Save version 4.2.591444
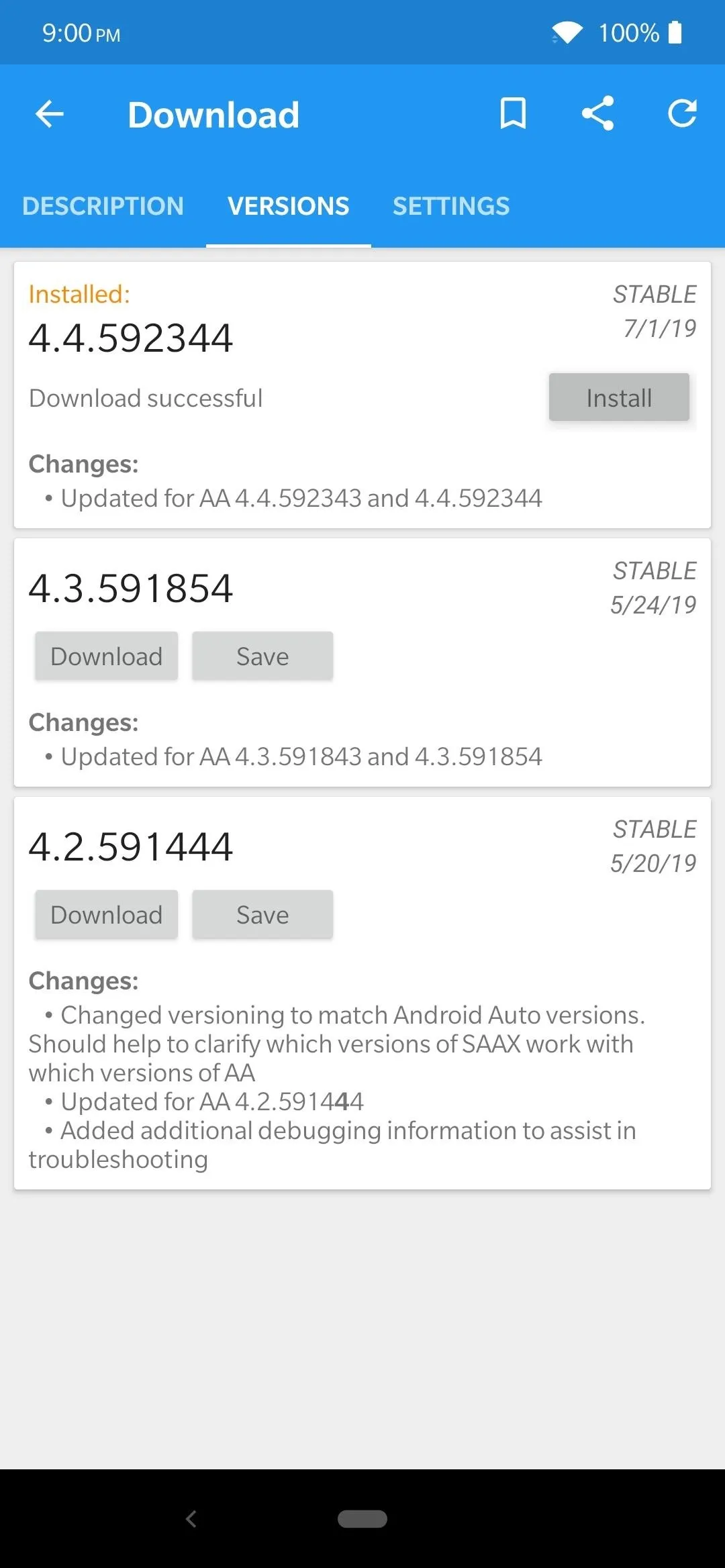The image size is (725, 1568). tap(262, 914)
